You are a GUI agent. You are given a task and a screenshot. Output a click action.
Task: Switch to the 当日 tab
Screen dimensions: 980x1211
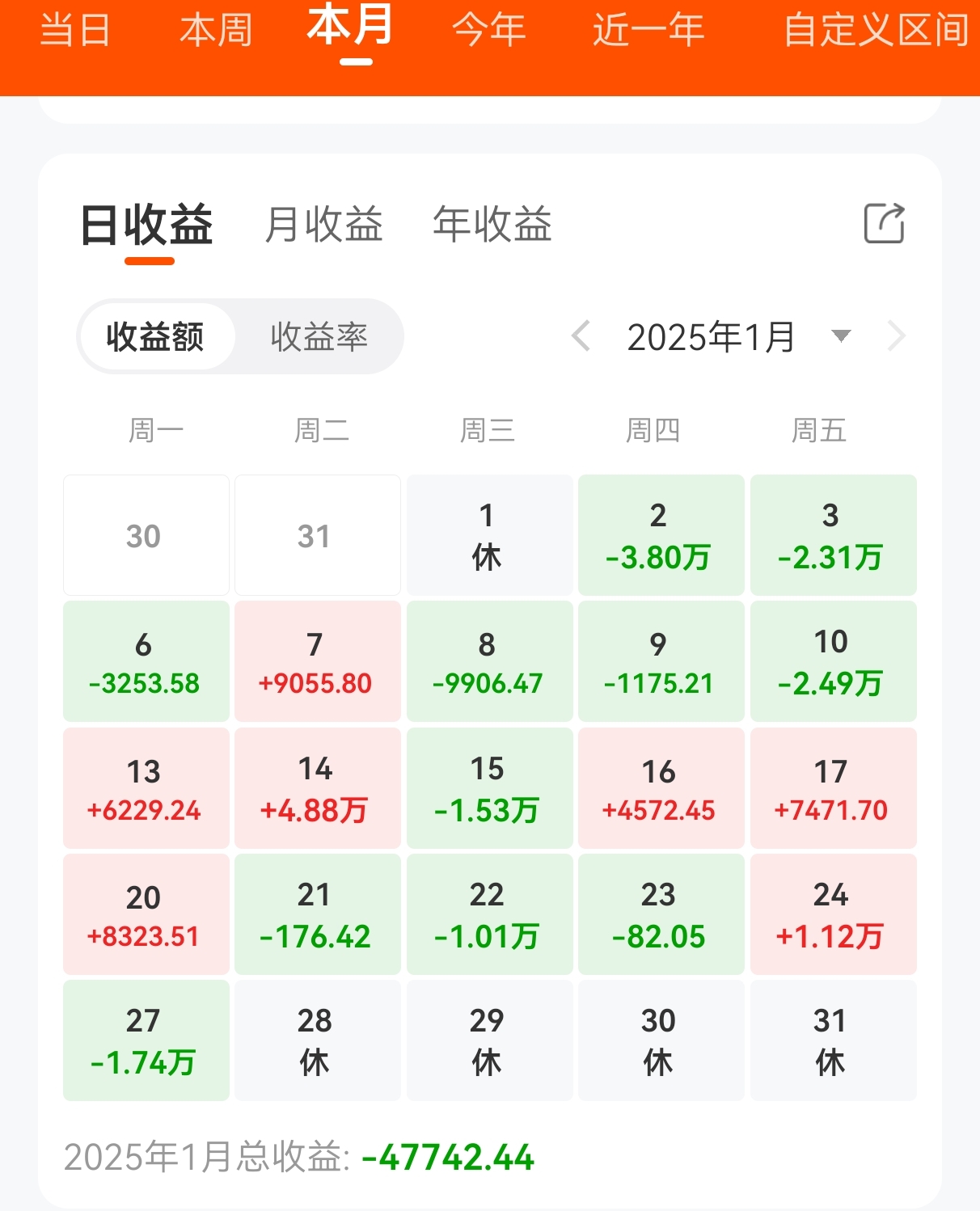click(x=77, y=31)
